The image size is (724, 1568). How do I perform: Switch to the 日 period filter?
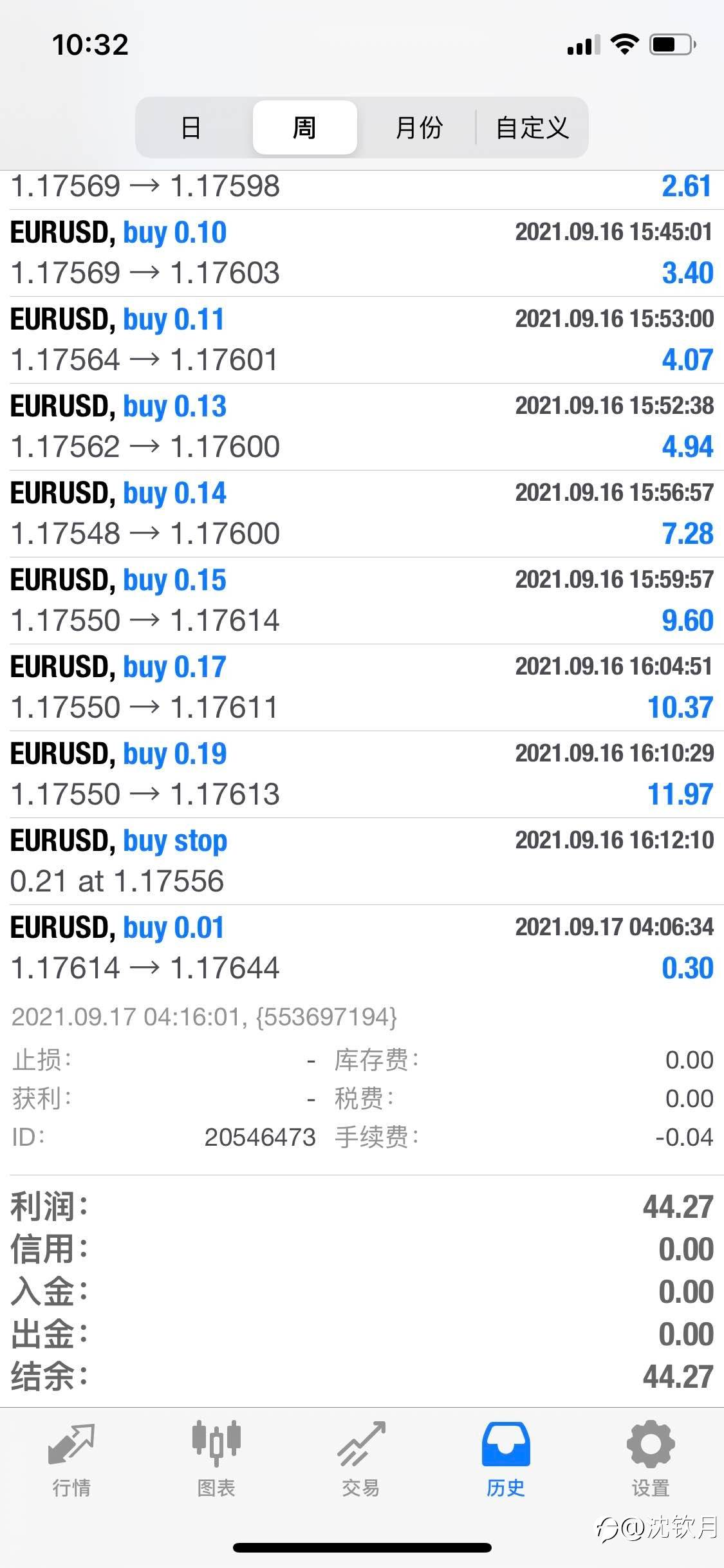pos(191,127)
